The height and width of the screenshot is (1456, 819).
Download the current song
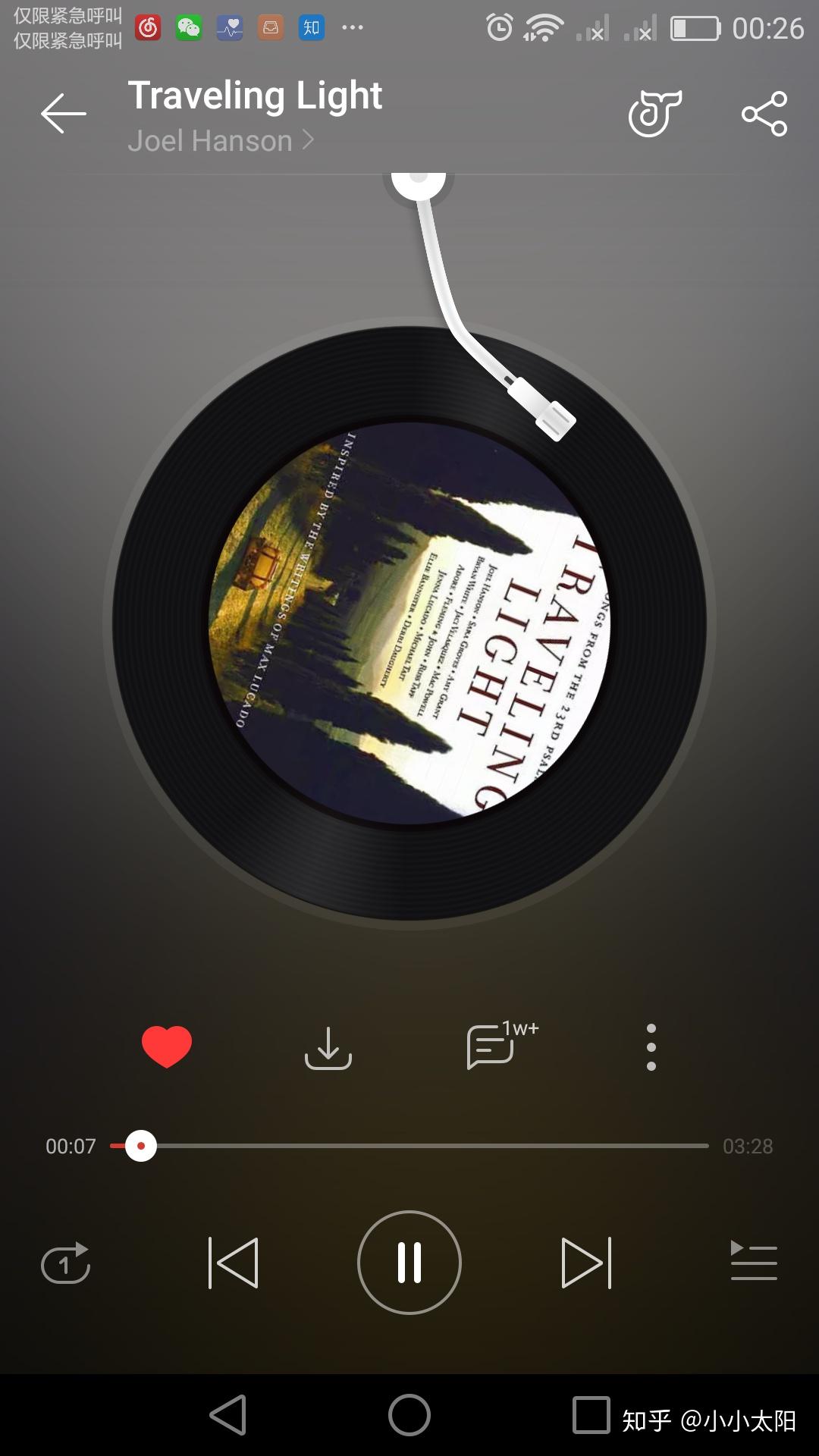click(328, 1048)
